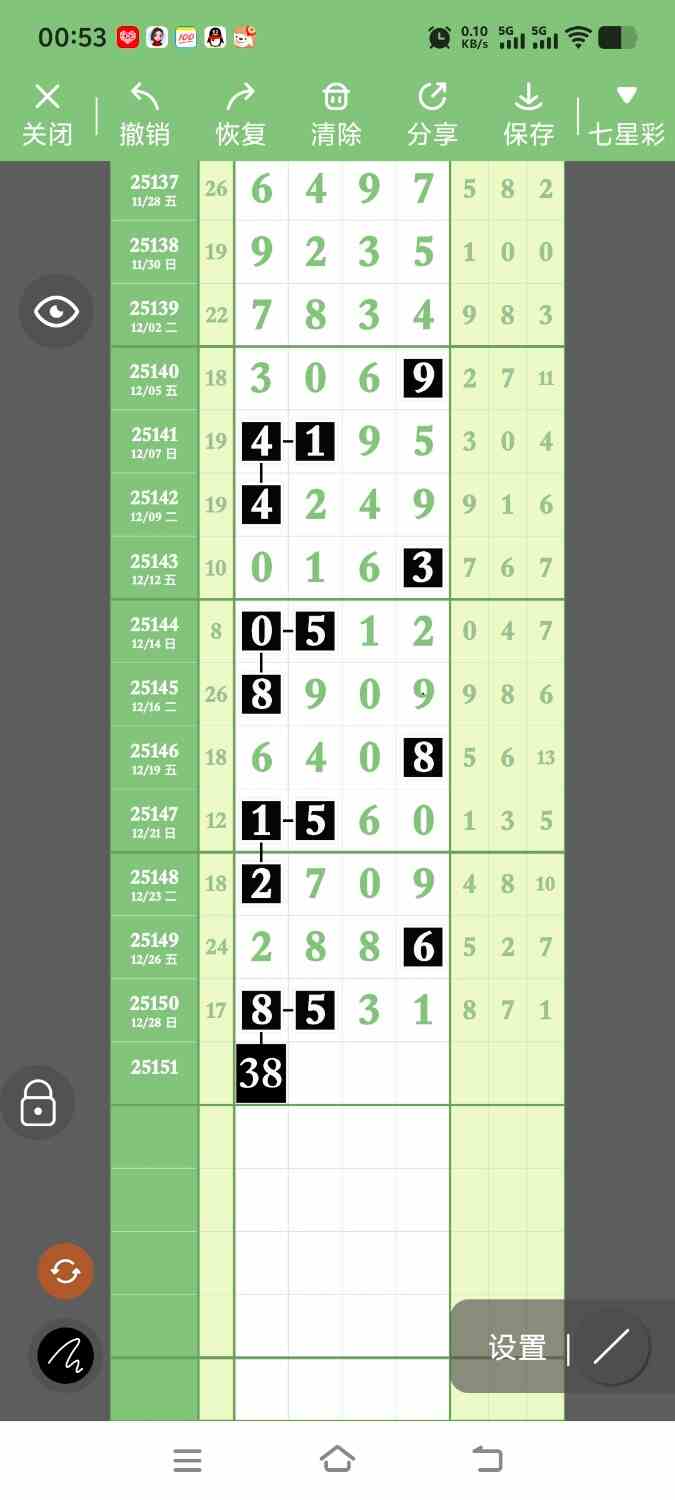Clear all marks with 清除
Viewport: 675px width, 1500px height.
coord(336,115)
